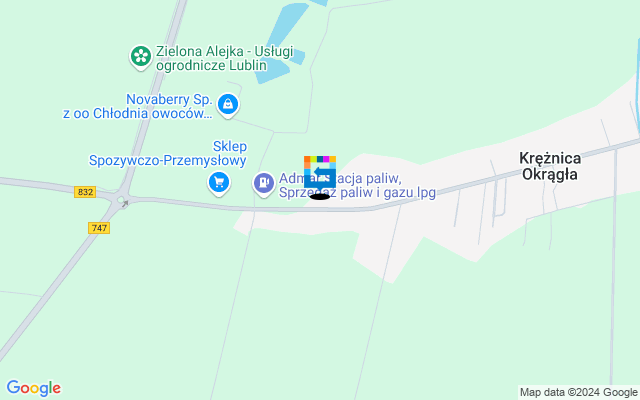Tap the Sklep Spożywczo-Przemysłowy shopping cart pin
The width and height of the screenshot is (640, 400).
tap(219, 182)
